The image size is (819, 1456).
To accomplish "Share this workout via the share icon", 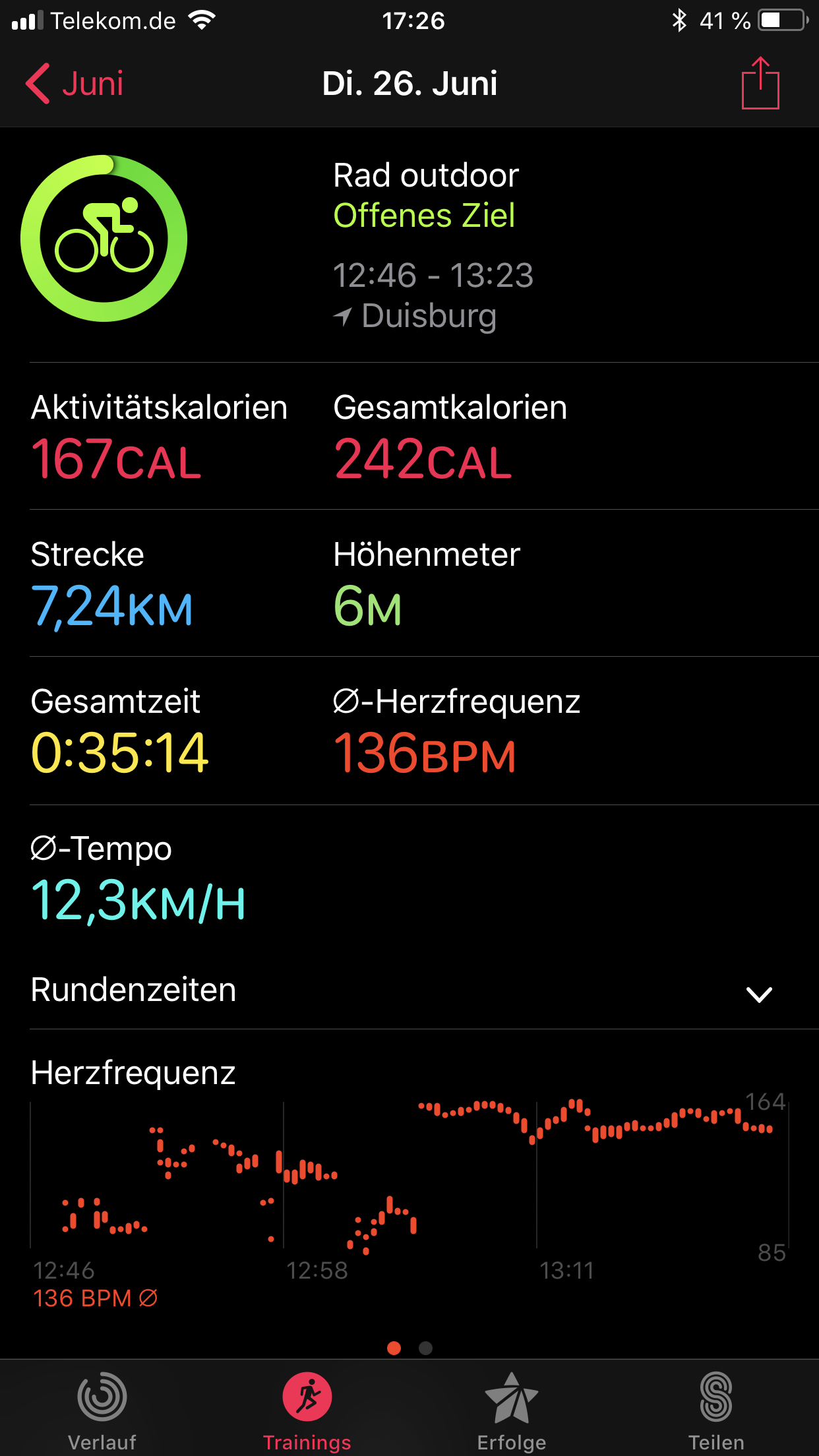I will click(760, 84).
